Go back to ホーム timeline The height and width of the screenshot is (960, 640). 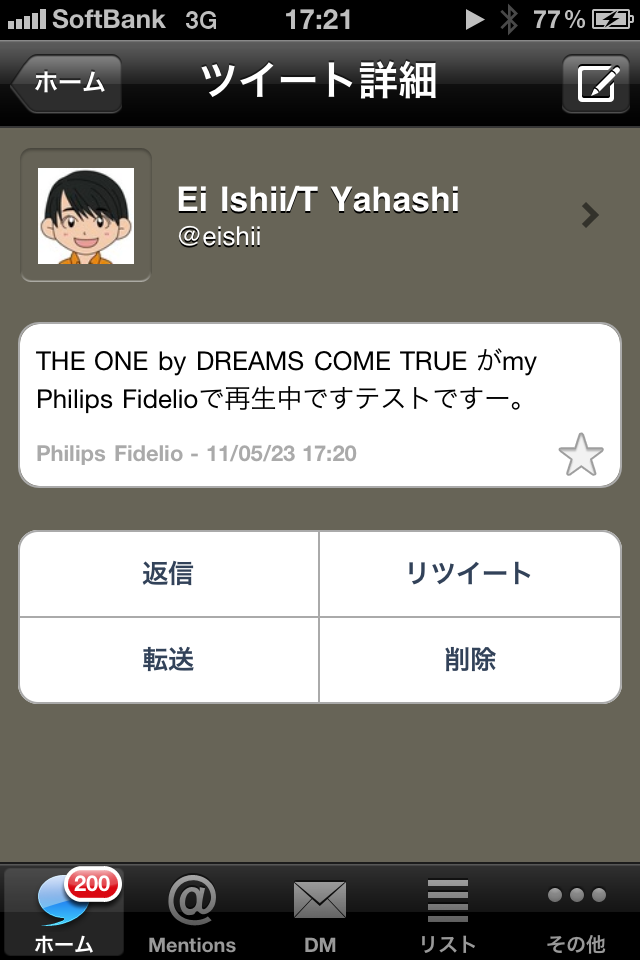coord(68,84)
